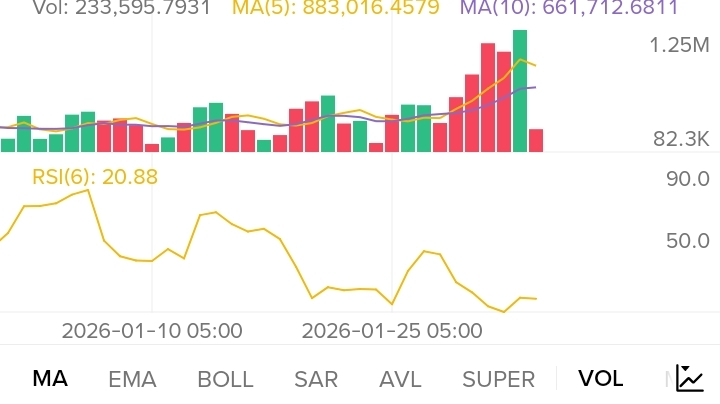The image size is (720, 404).
Task: Enable the BOLL indicator
Action: [225, 379]
